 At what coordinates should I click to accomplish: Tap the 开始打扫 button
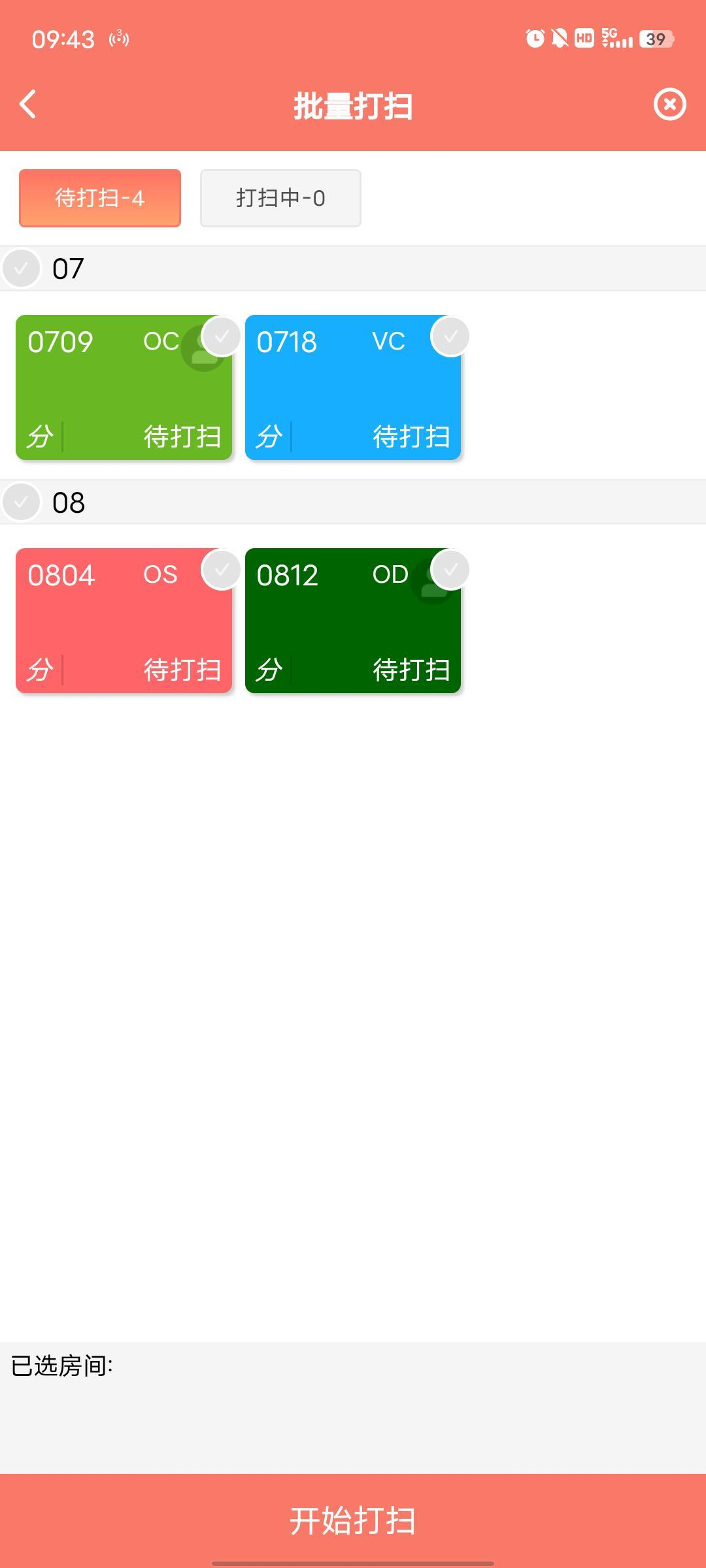pyautogui.click(x=353, y=1521)
